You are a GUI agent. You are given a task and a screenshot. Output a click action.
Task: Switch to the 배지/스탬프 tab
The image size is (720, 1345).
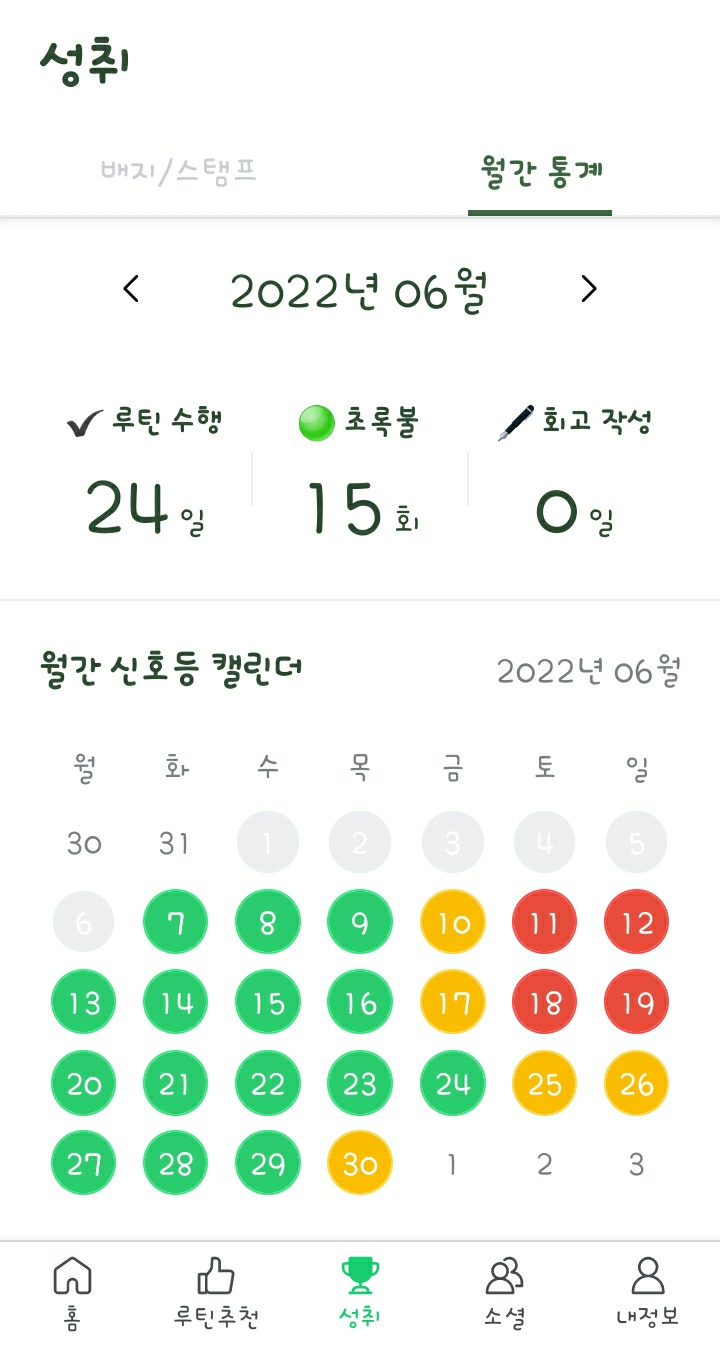click(x=179, y=170)
